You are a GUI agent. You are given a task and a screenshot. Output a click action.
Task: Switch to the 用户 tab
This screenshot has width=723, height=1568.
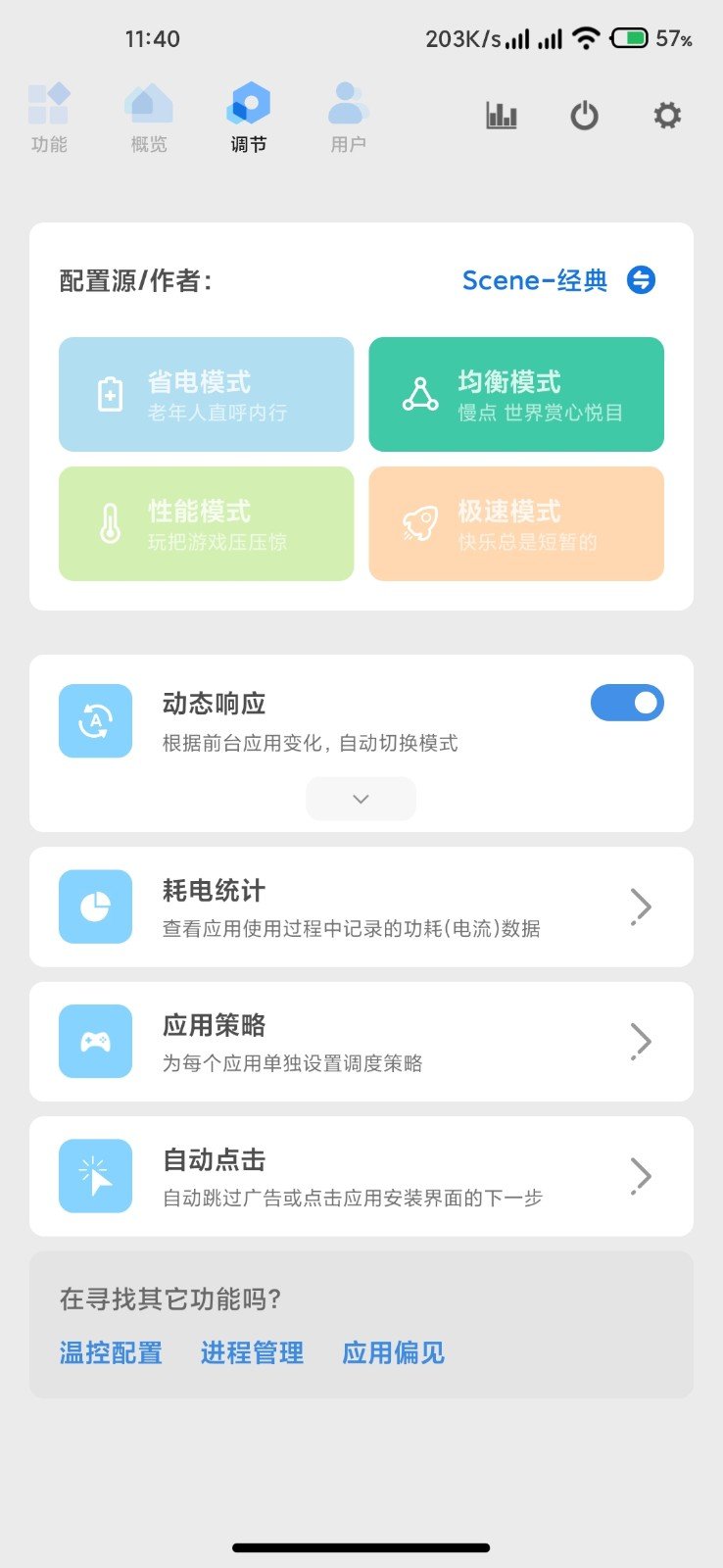(348, 116)
